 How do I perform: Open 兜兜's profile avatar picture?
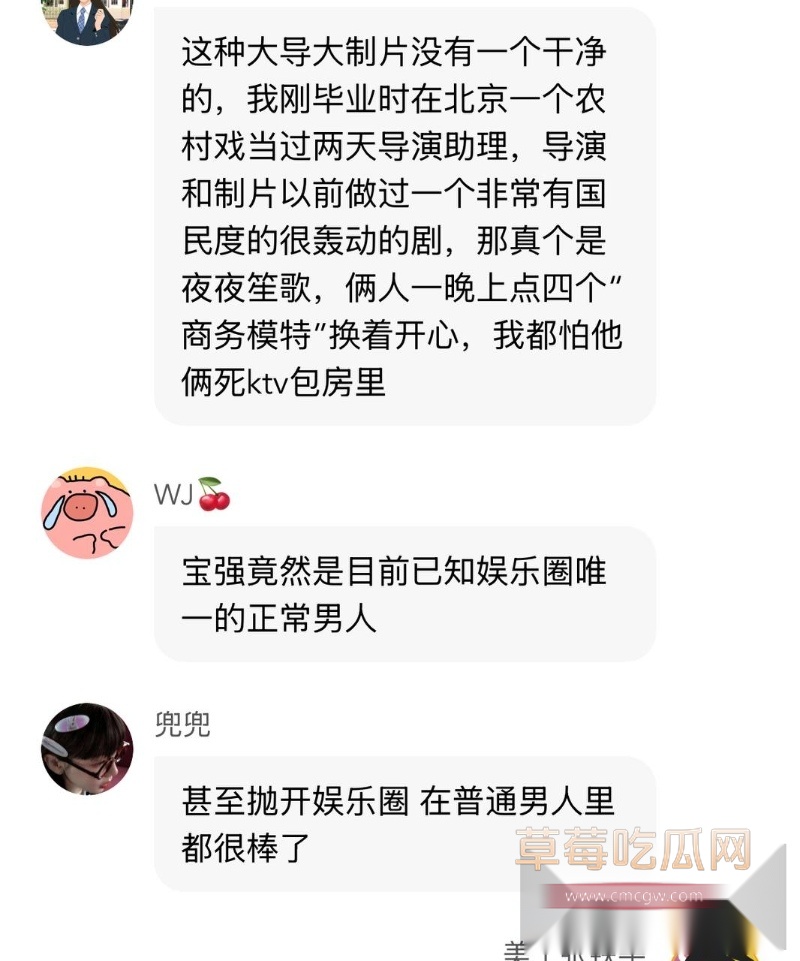tap(87, 746)
